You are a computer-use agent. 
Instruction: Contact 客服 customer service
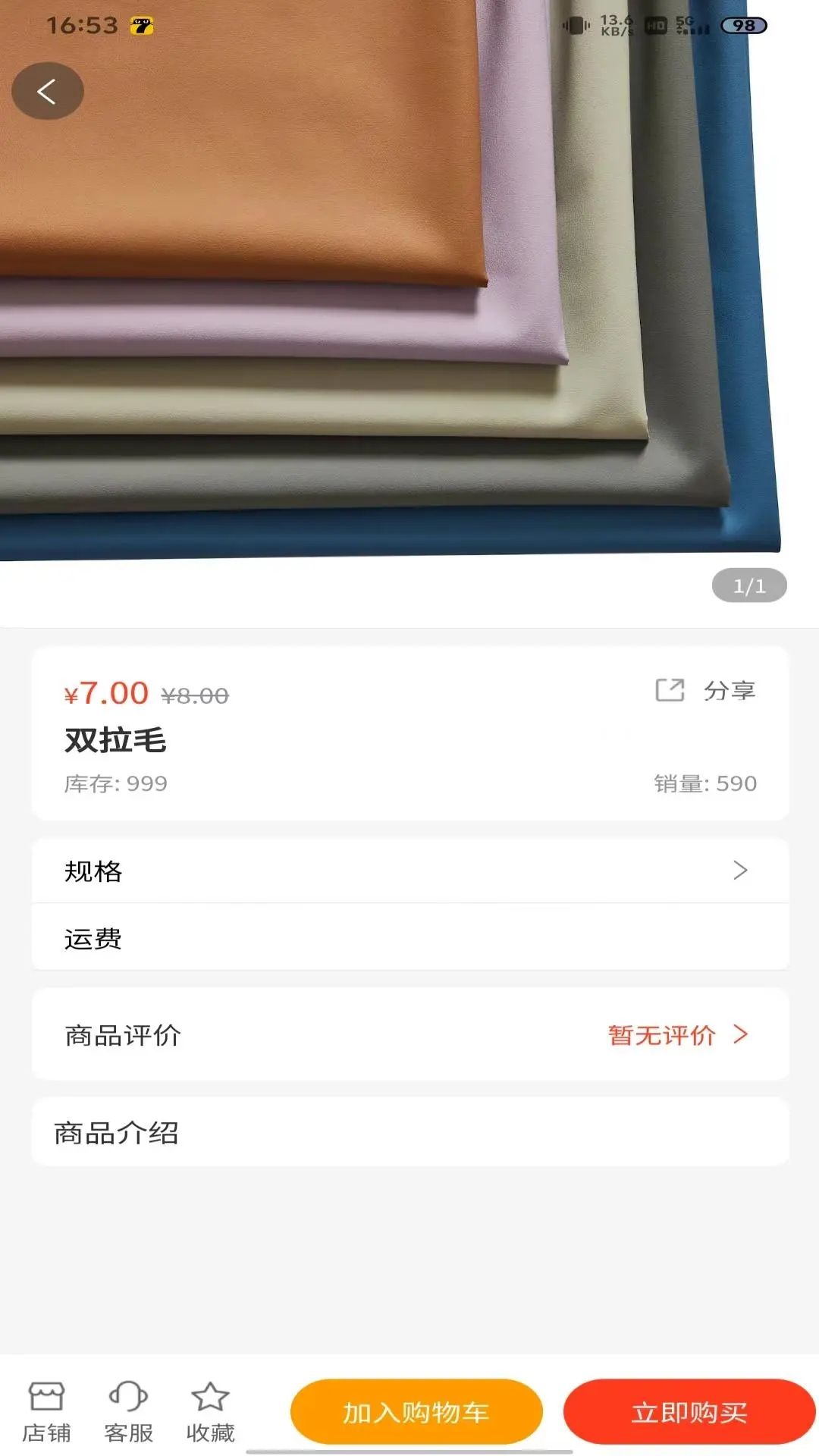tap(128, 1412)
